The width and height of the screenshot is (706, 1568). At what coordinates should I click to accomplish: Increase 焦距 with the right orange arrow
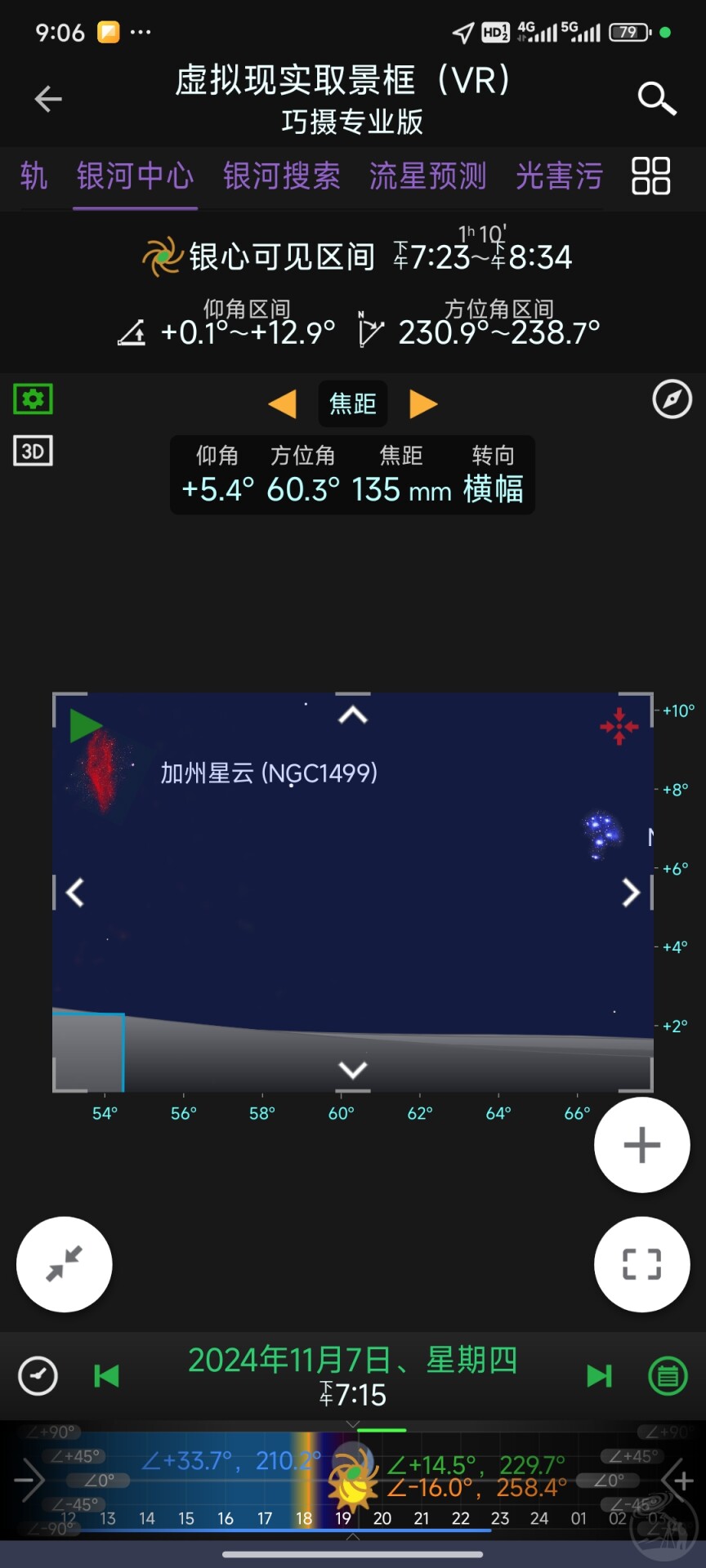coord(423,403)
